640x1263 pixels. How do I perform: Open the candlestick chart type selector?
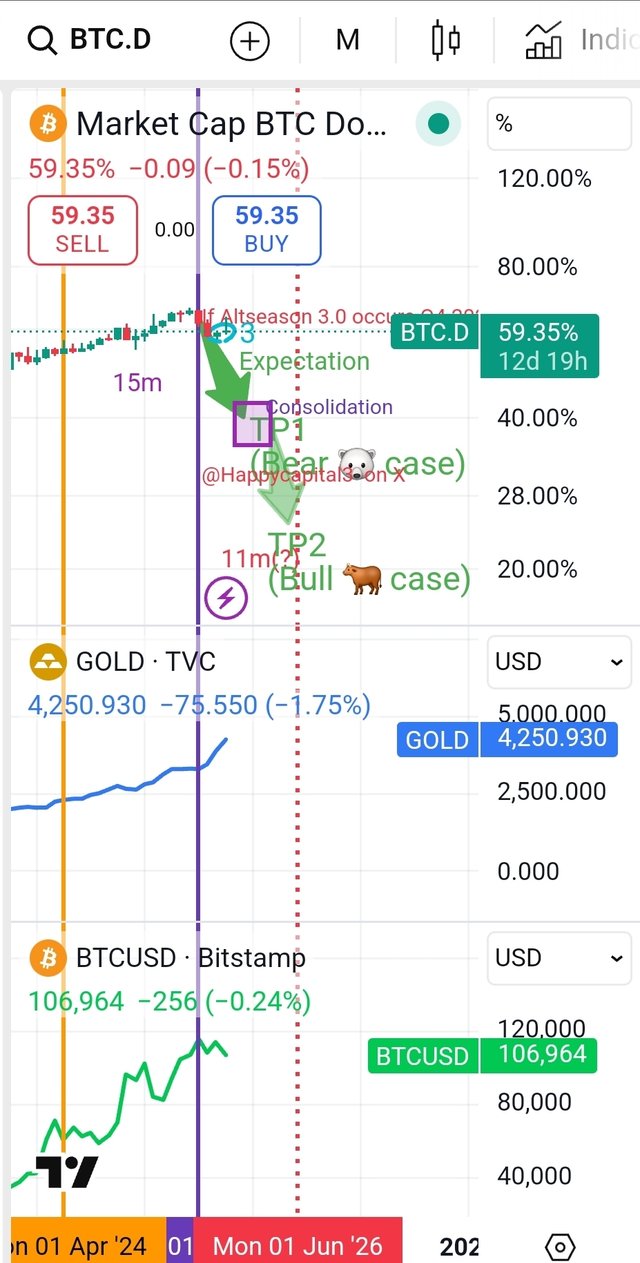(445, 41)
